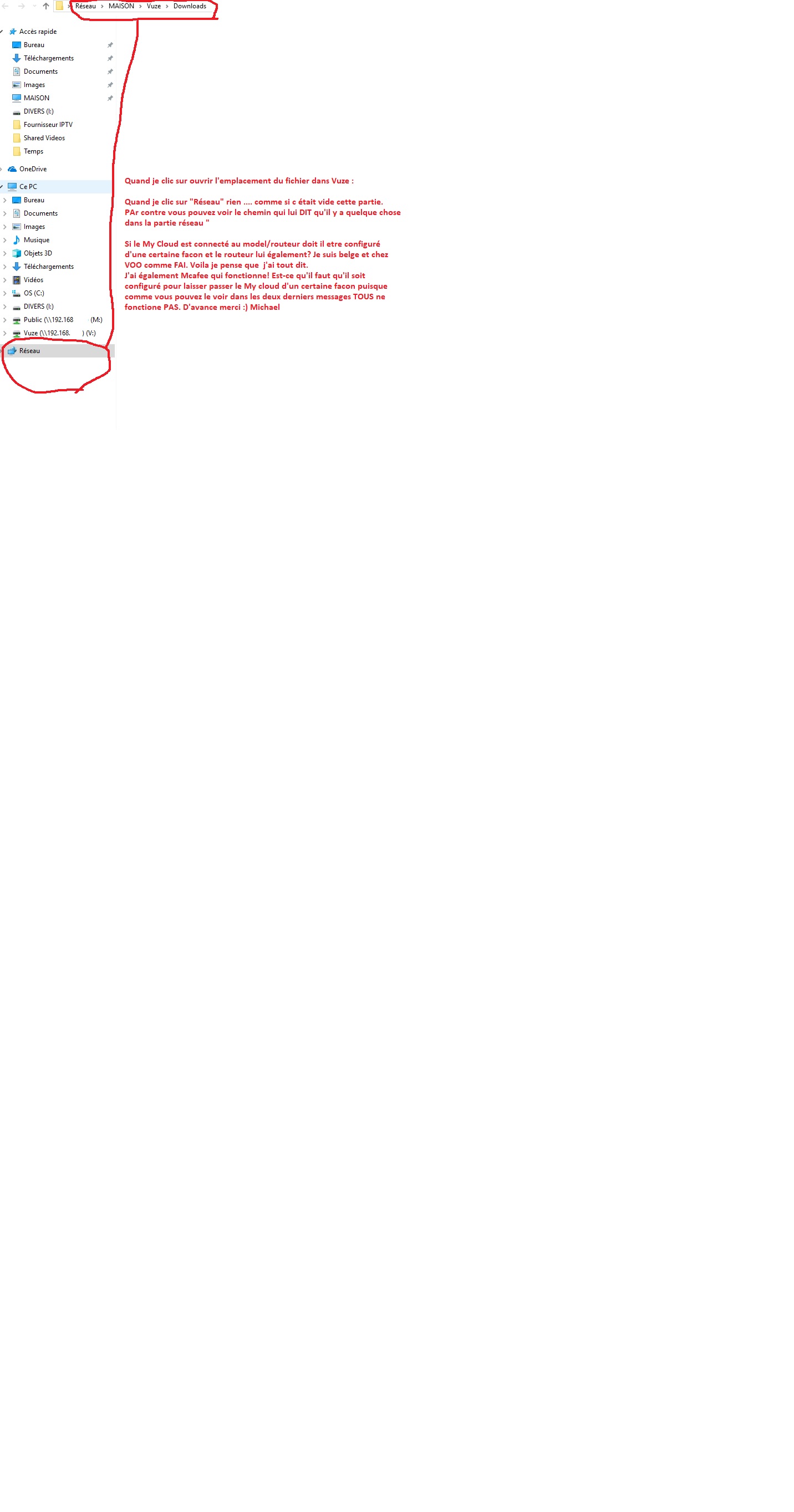Collapse the Accès rapide section

coord(2,32)
